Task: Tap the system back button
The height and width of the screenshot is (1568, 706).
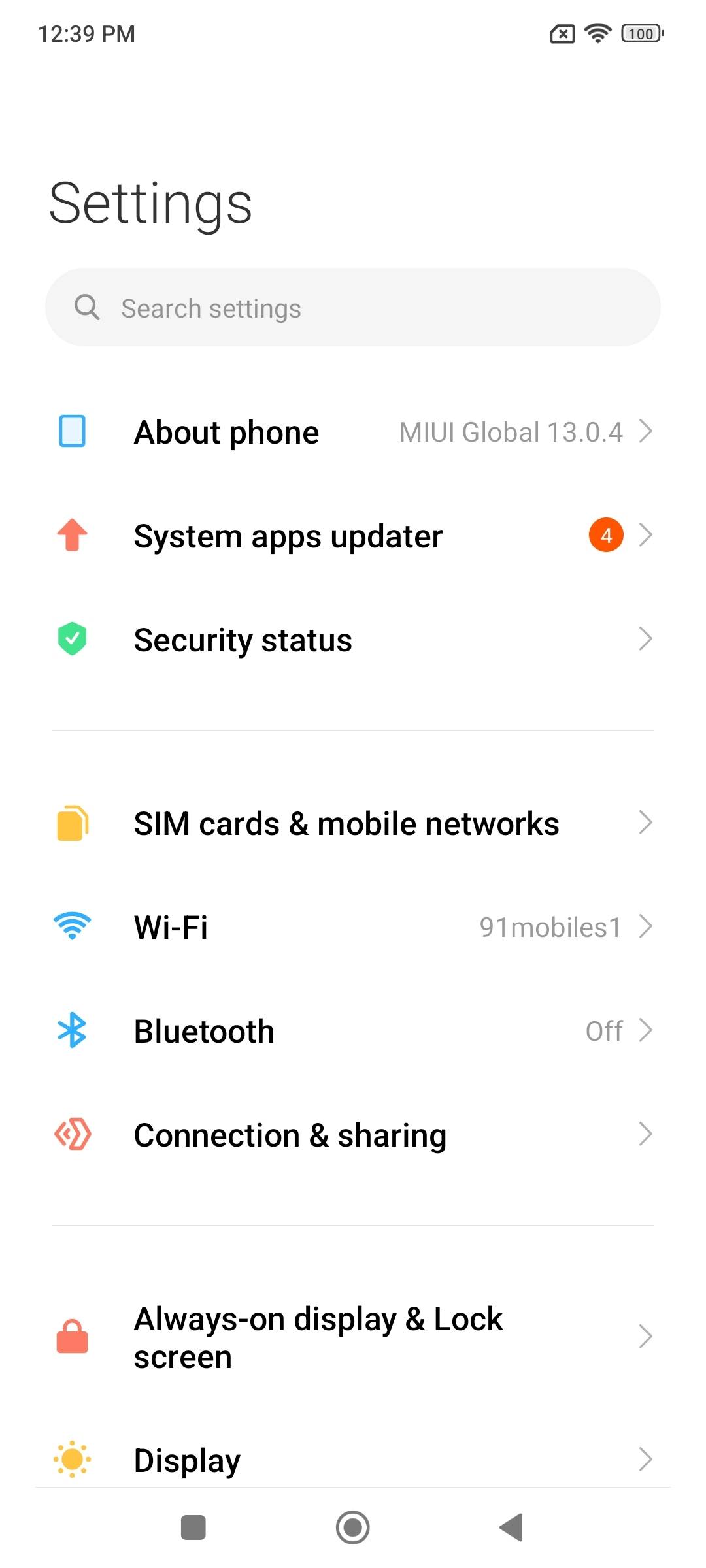Action: point(512,1527)
